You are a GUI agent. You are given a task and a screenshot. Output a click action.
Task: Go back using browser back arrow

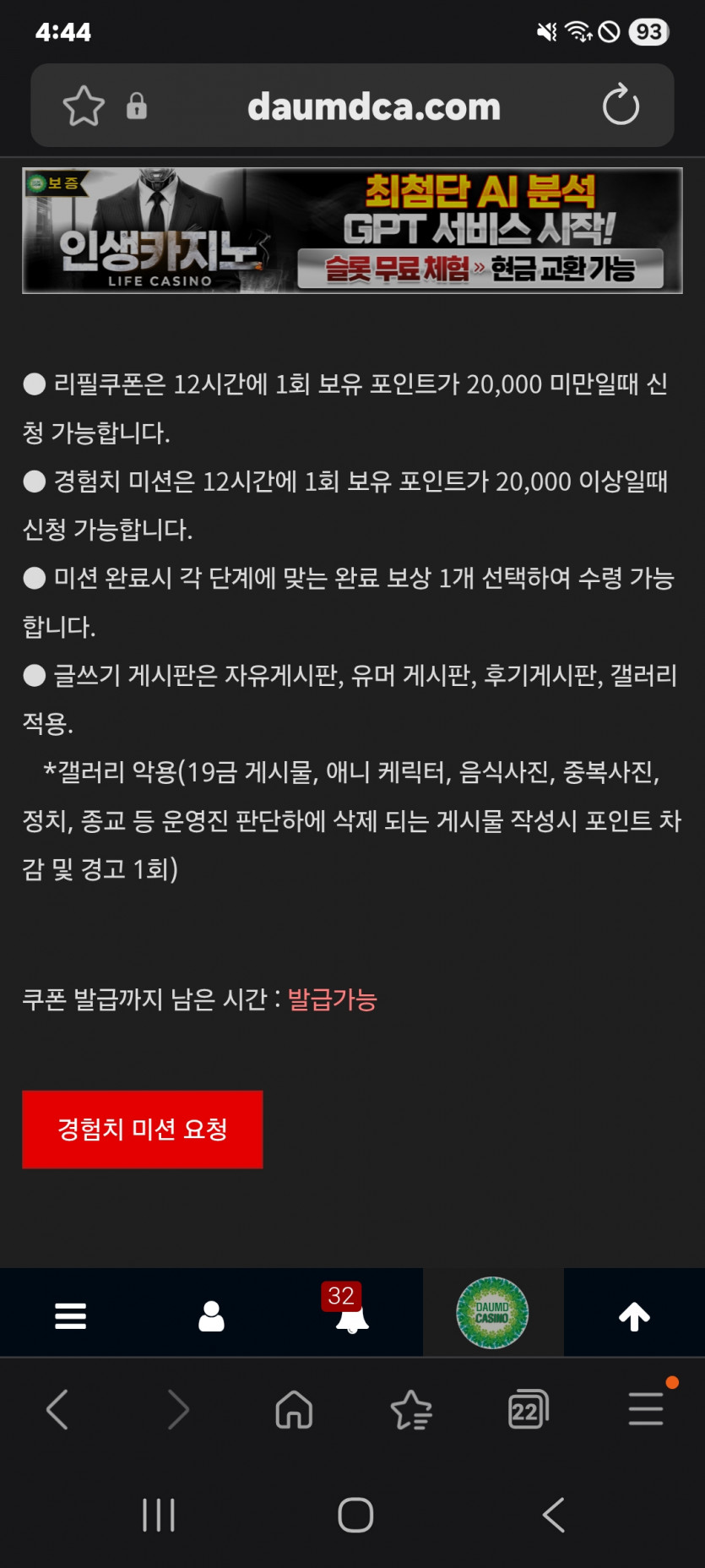[x=57, y=1409]
